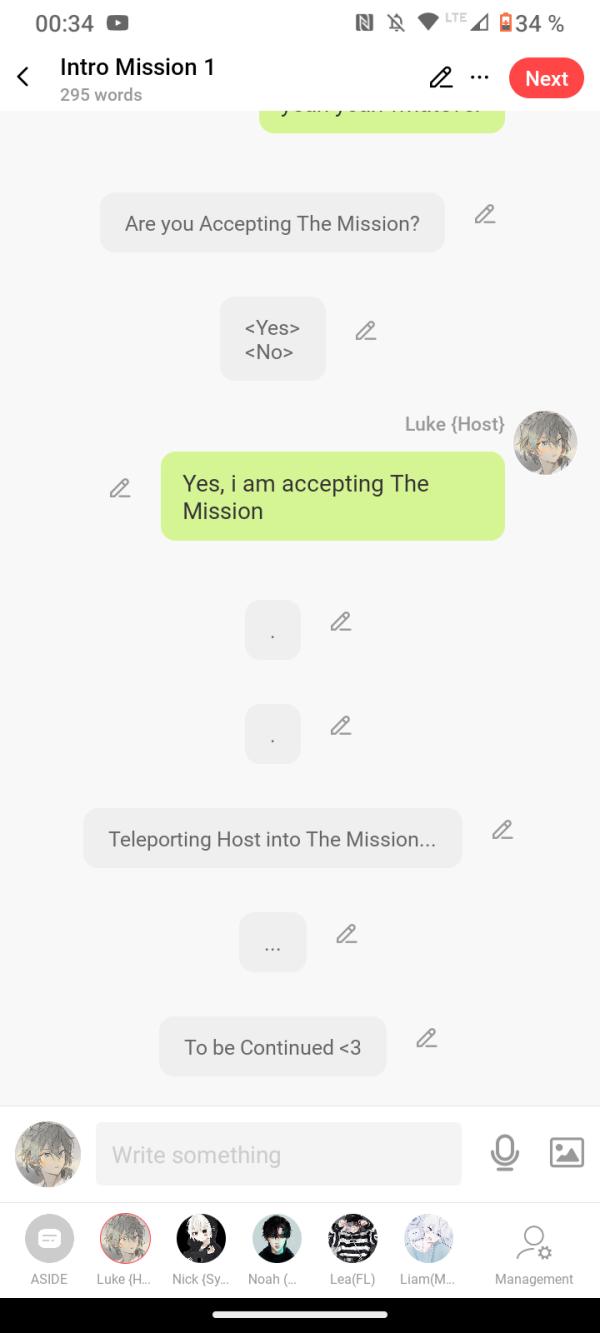
Task: Select Luke as the speaking character
Action: coord(125,1240)
